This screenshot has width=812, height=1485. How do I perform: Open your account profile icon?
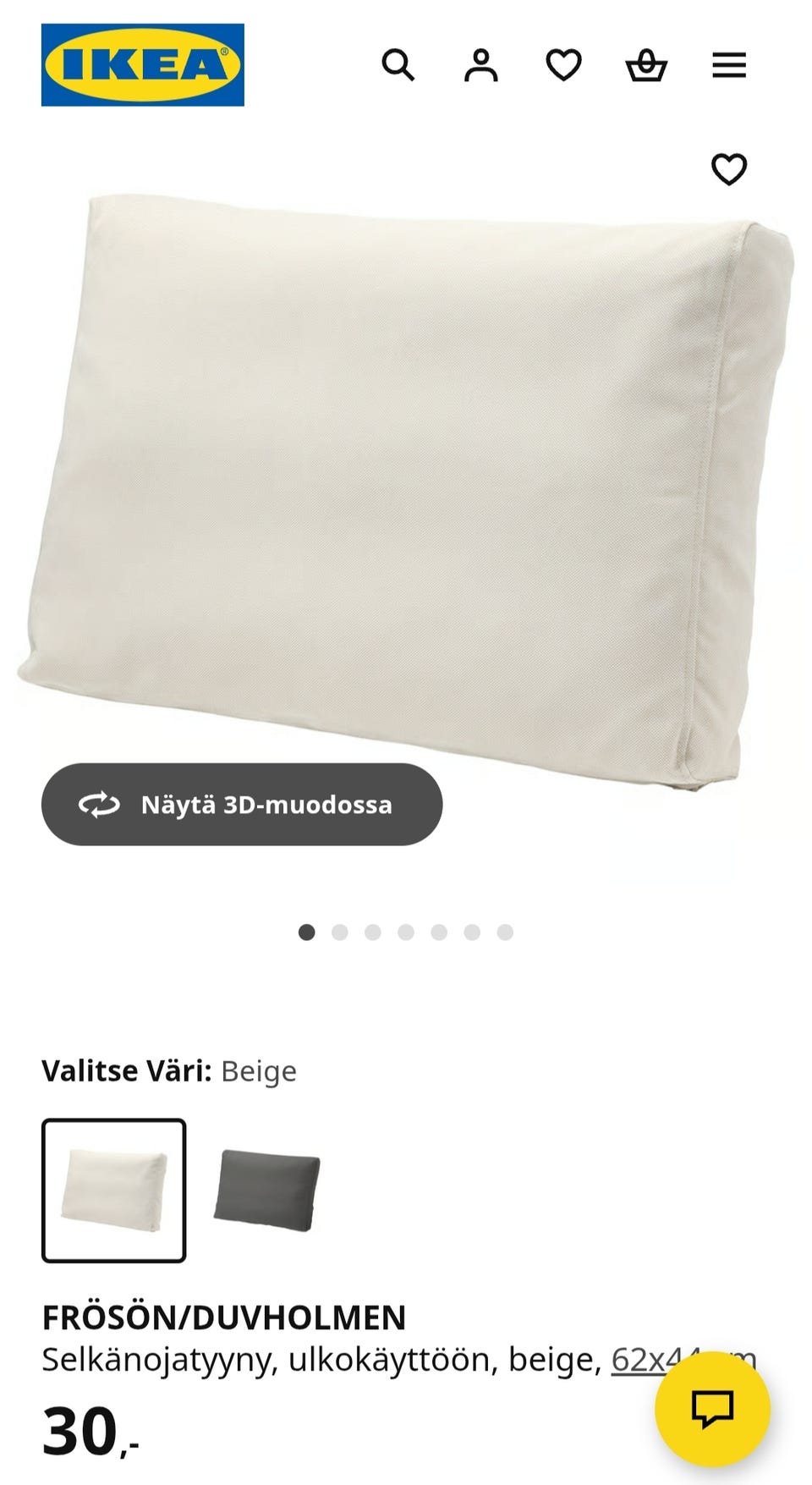pyautogui.click(x=480, y=66)
